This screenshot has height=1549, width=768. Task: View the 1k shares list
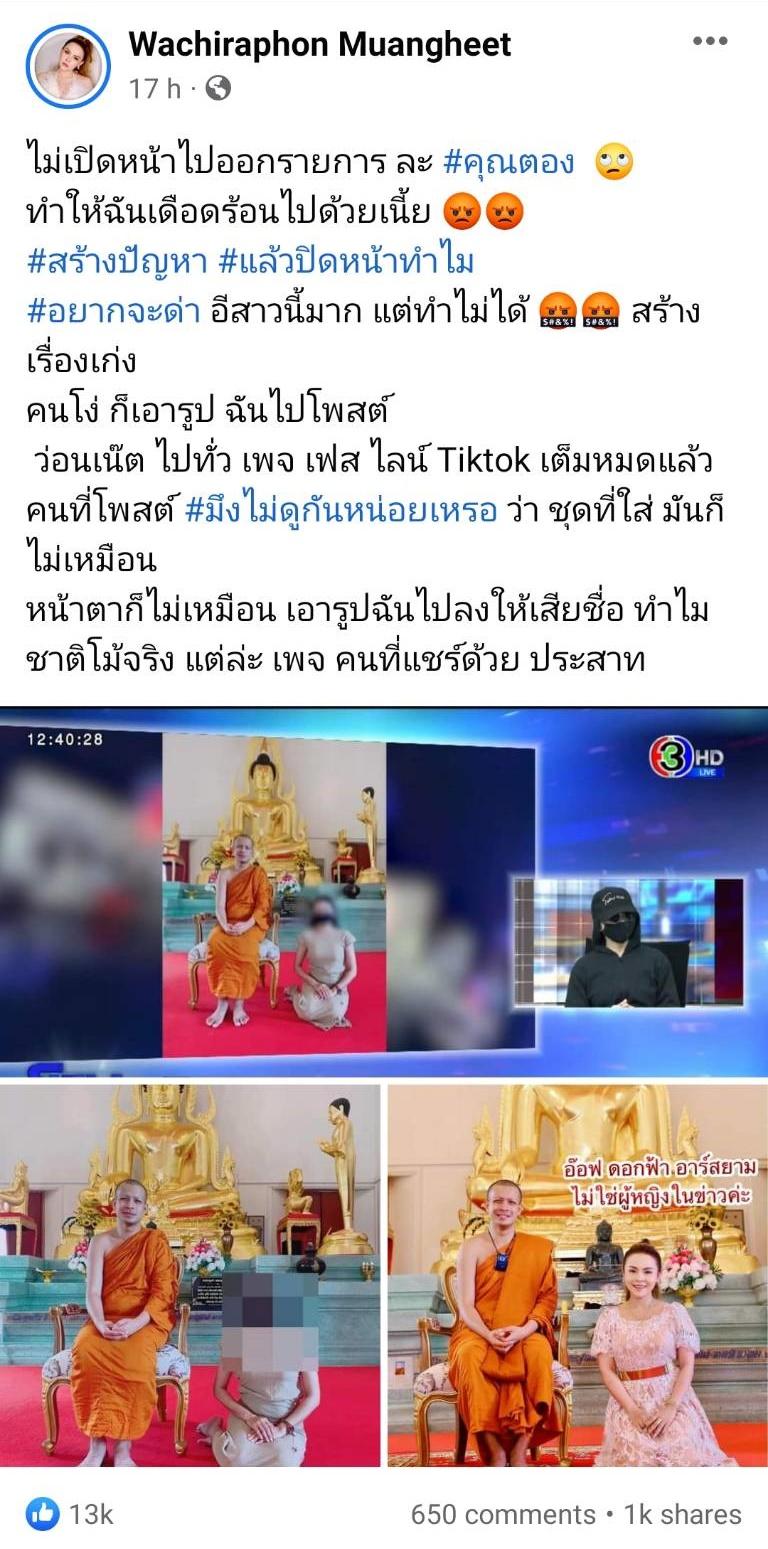pyautogui.click(x=683, y=1514)
